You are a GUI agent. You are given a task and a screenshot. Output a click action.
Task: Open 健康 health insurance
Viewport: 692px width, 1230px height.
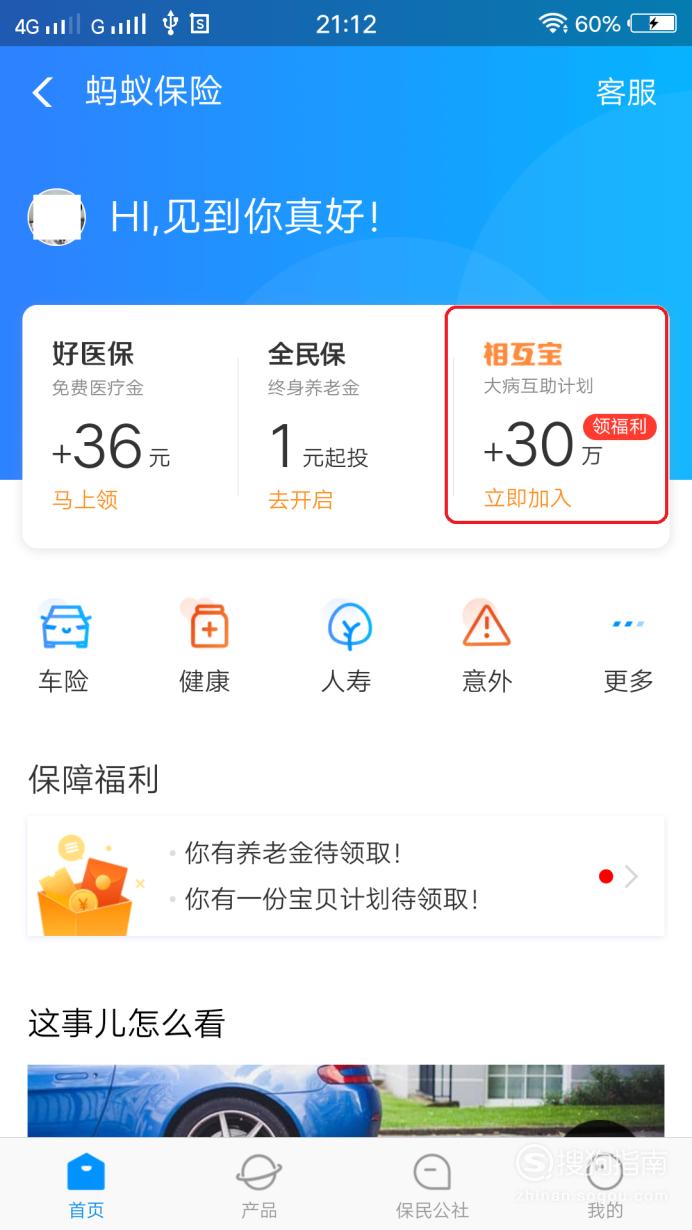[x=205, y=645]
